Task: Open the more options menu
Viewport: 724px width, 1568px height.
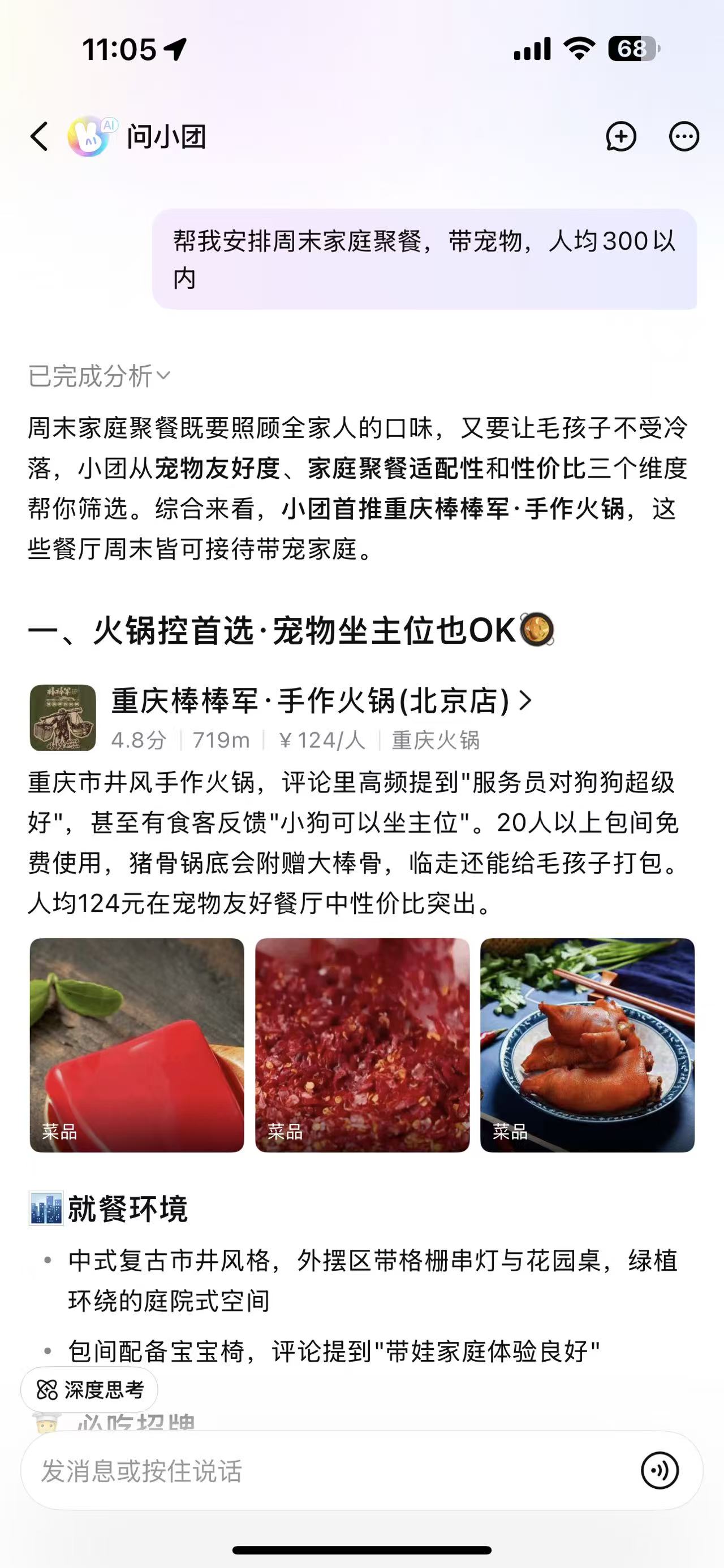Action: [x=684, y=136]
